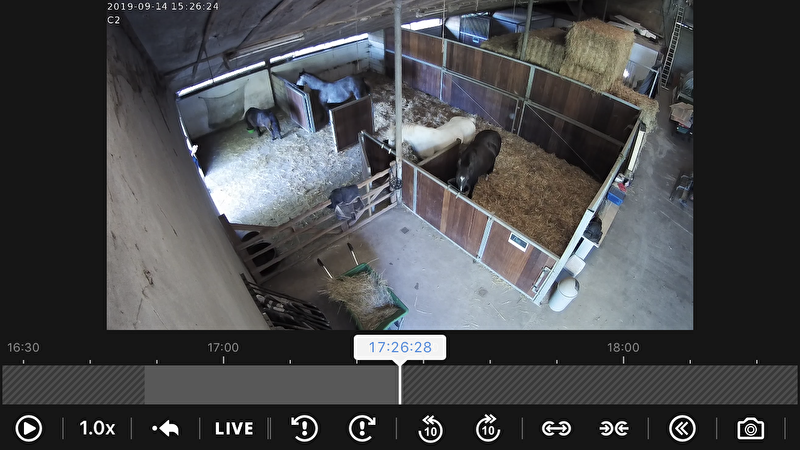Tap the recorded segment on the timeline
Screen dimensions: 800x450
(x=270, y=385)
